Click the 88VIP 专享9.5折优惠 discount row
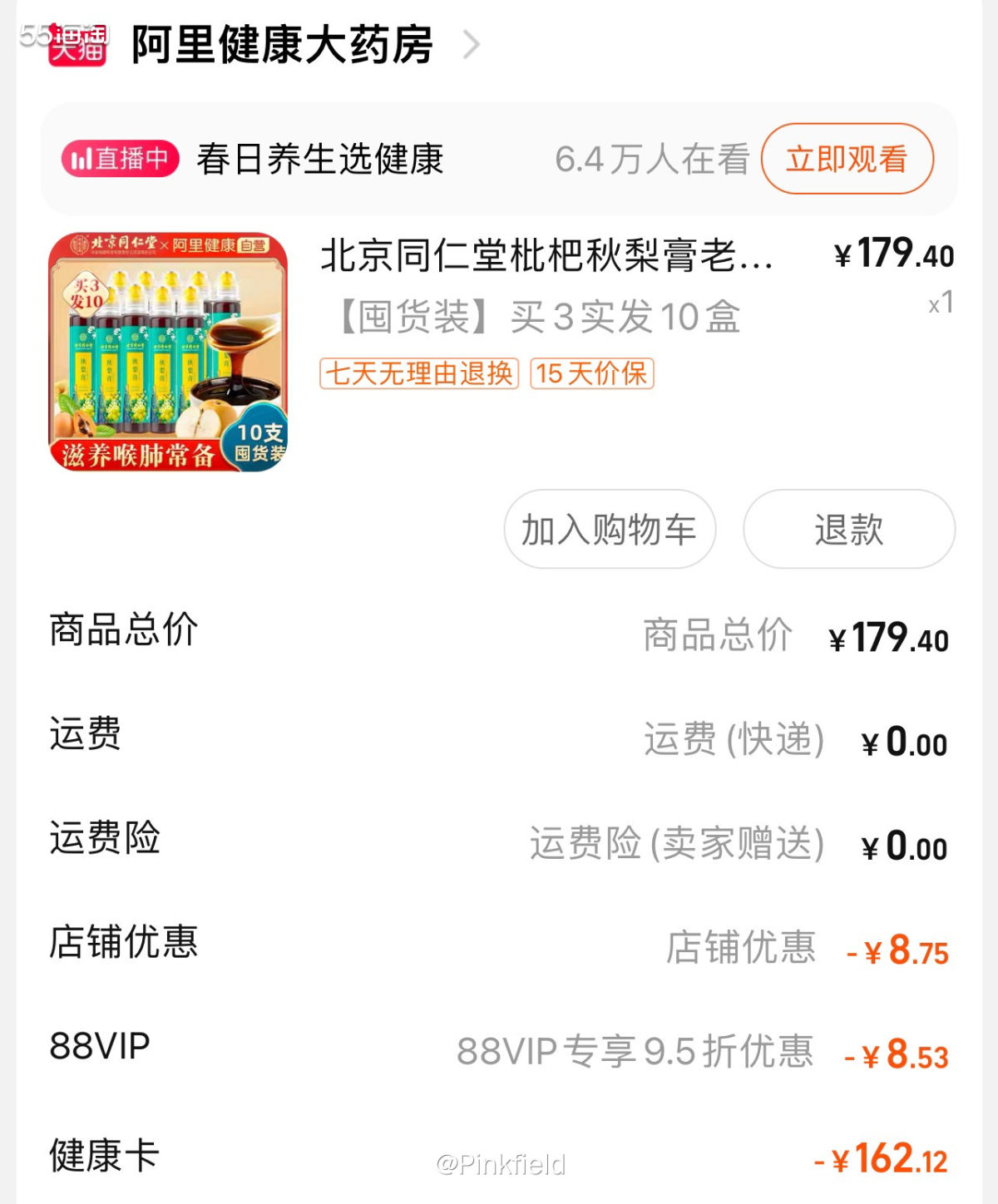The height and width of the screenshot is (1204, 998). tap(635, 1053)
